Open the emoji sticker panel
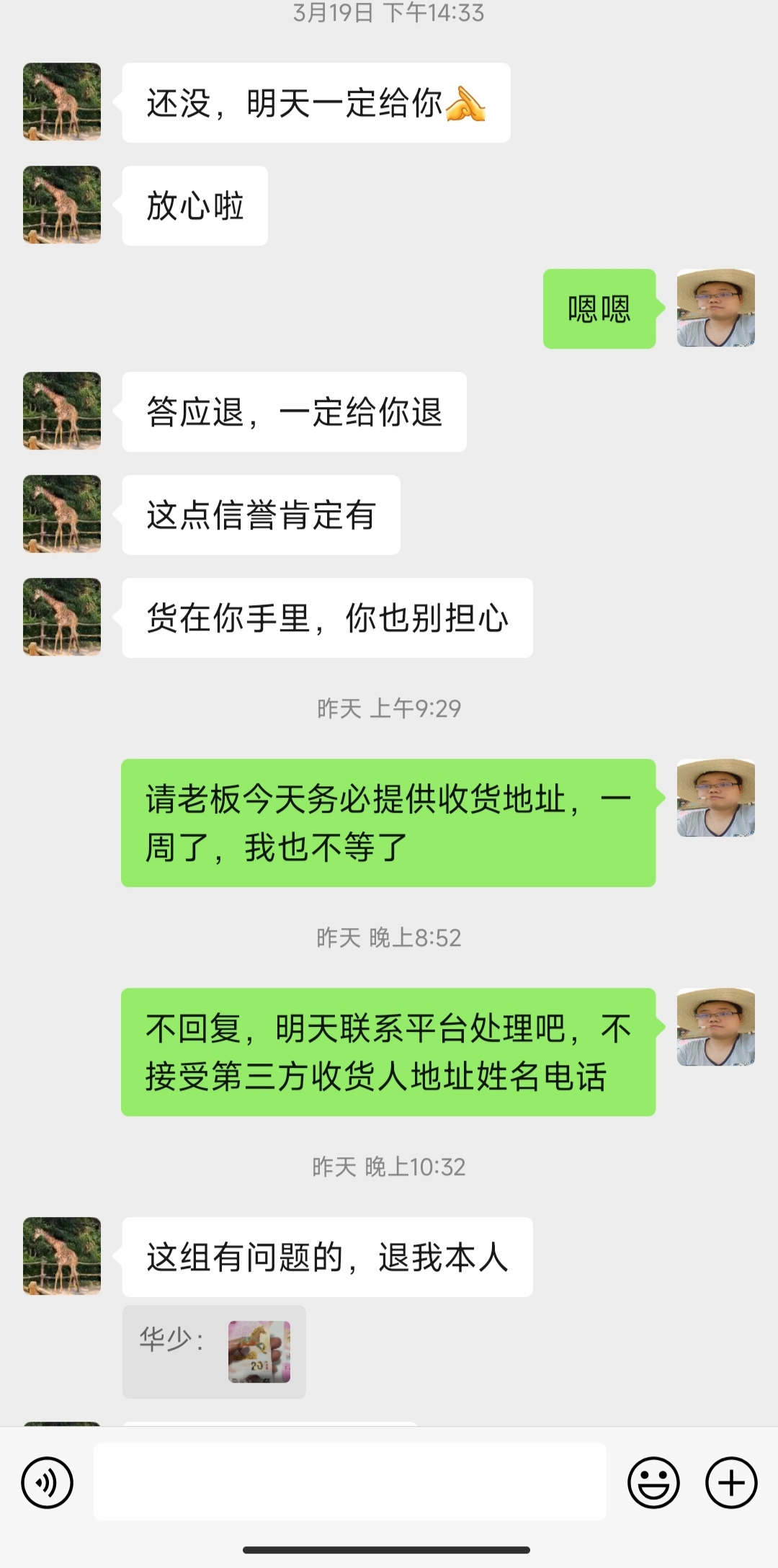 653,1483
